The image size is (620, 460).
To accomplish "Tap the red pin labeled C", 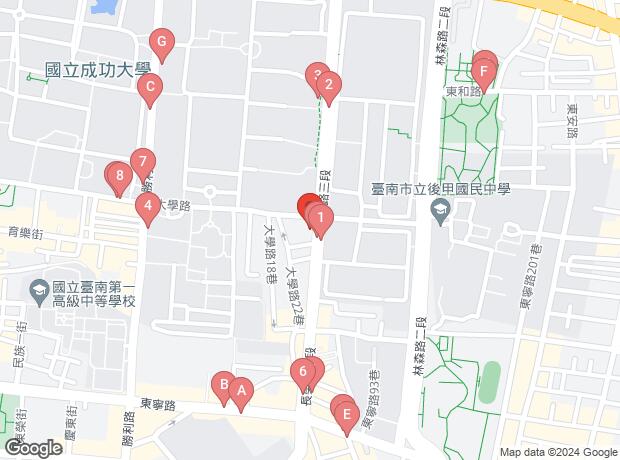I will 149,87.
